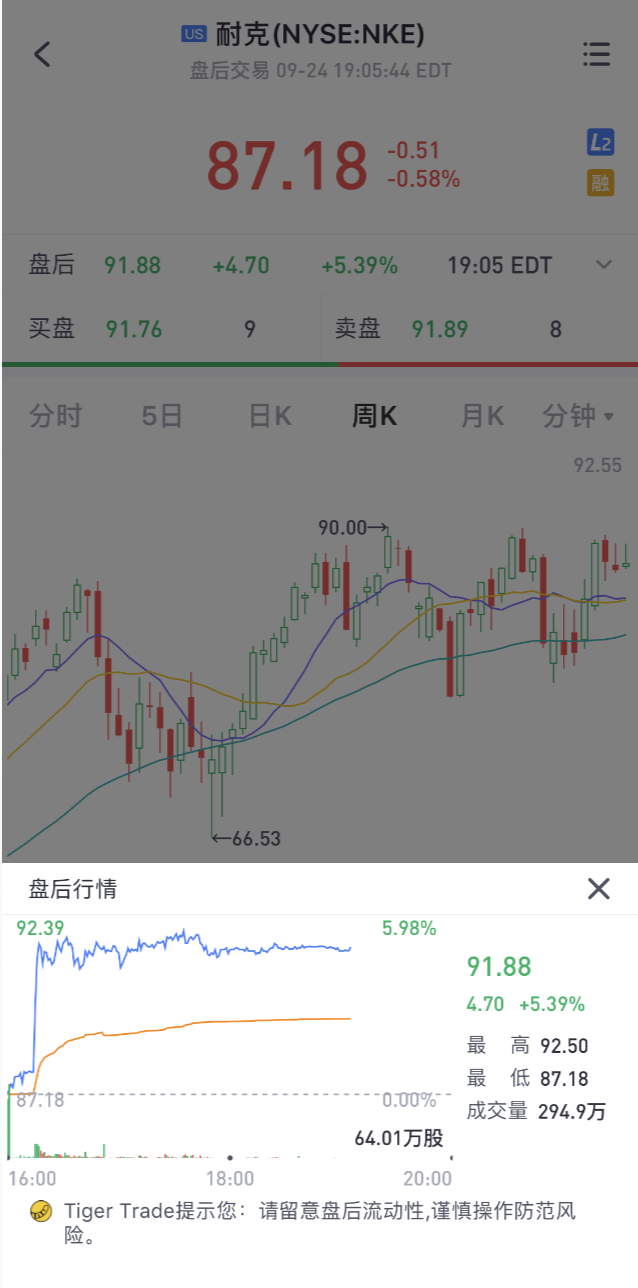Expand the 盘后 after-hours row chevron
Image resolution: width=638 pixels, height=1288 pixels.
[x=603, y=265]
